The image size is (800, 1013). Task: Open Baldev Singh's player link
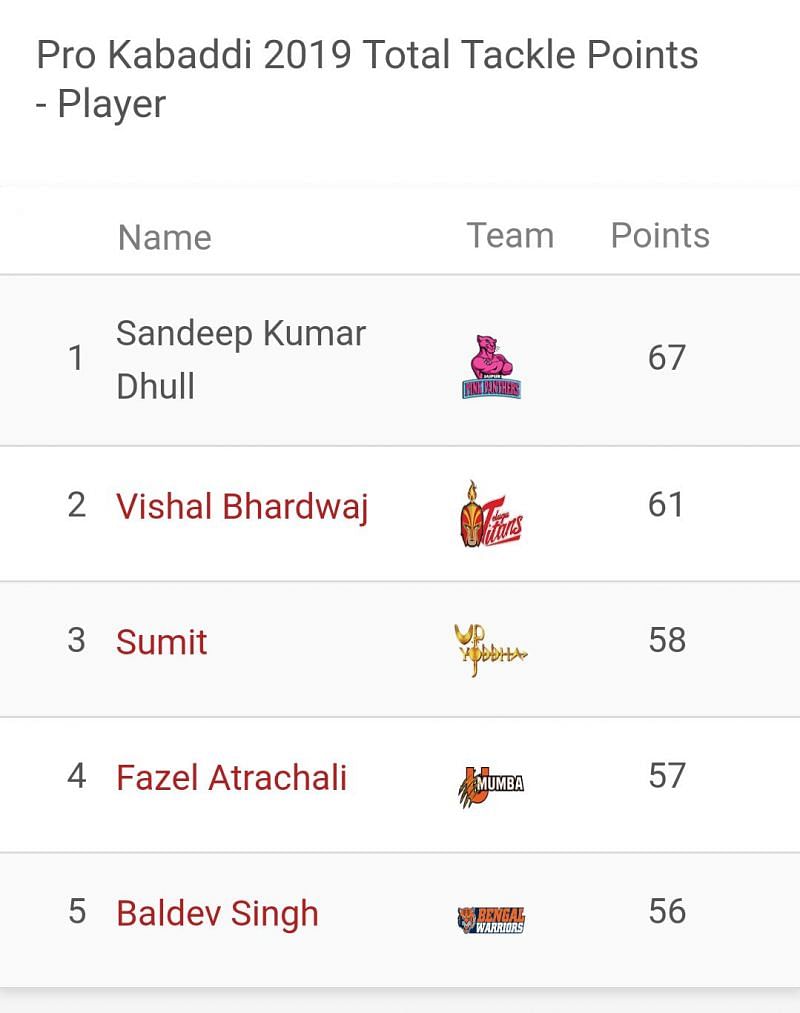(217, 913)
